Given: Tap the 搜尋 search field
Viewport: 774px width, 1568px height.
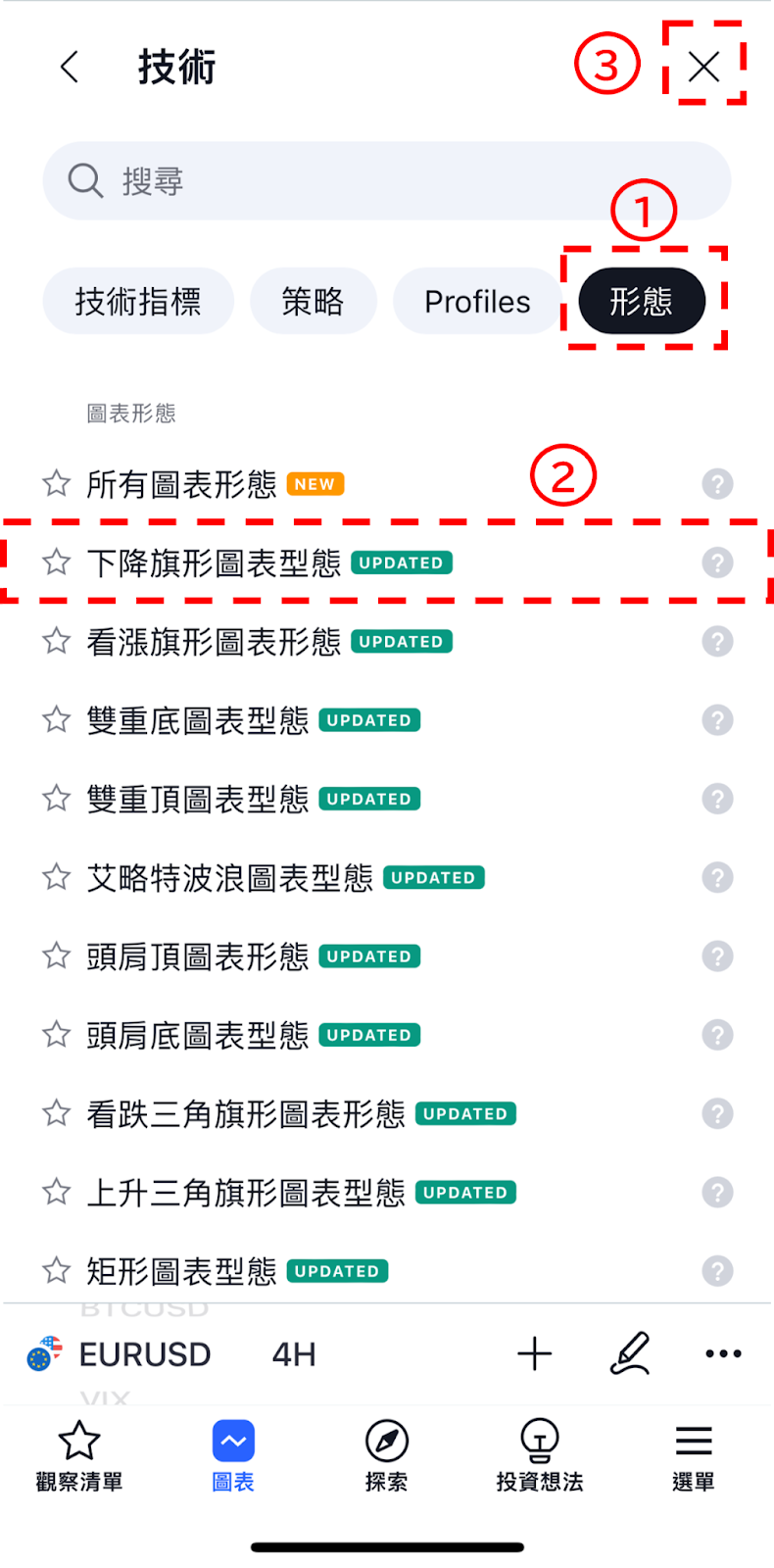Looking at the screenshot, I should (387, 181).
